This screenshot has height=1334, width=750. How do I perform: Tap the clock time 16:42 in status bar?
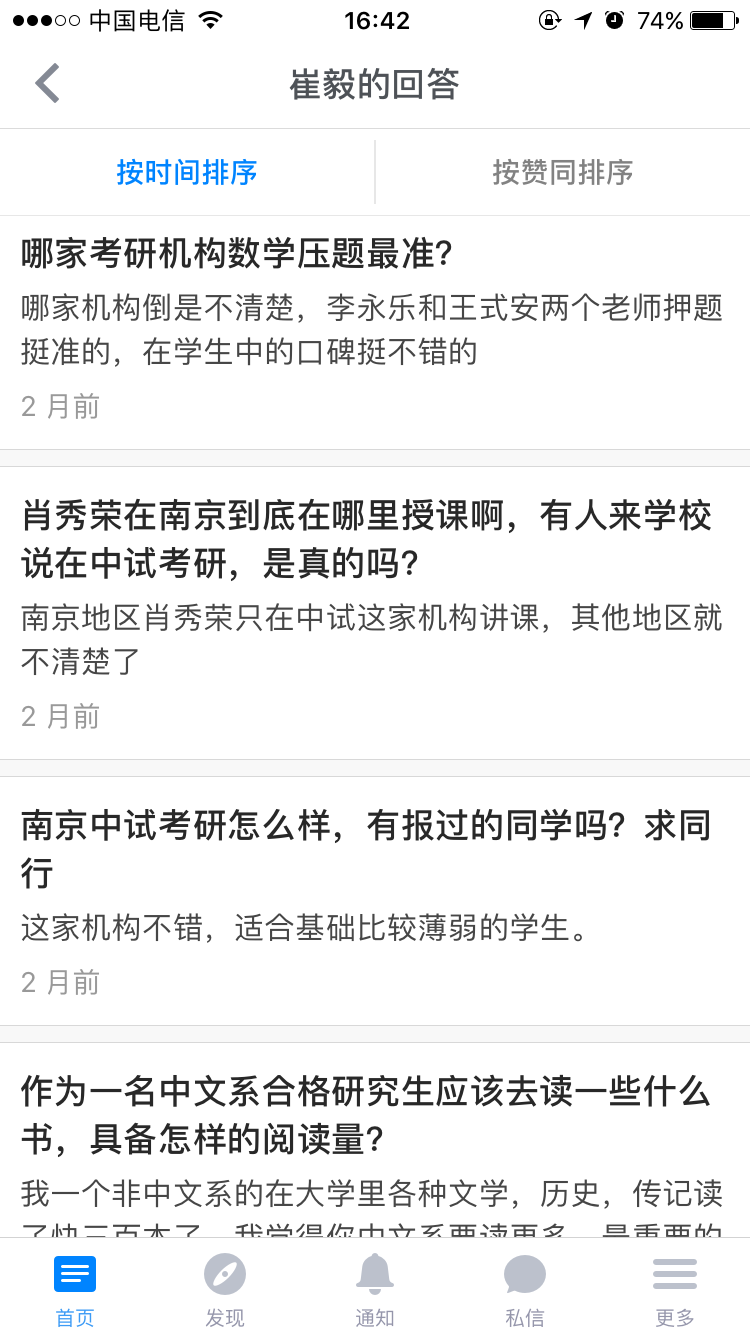tap(374, 20)
